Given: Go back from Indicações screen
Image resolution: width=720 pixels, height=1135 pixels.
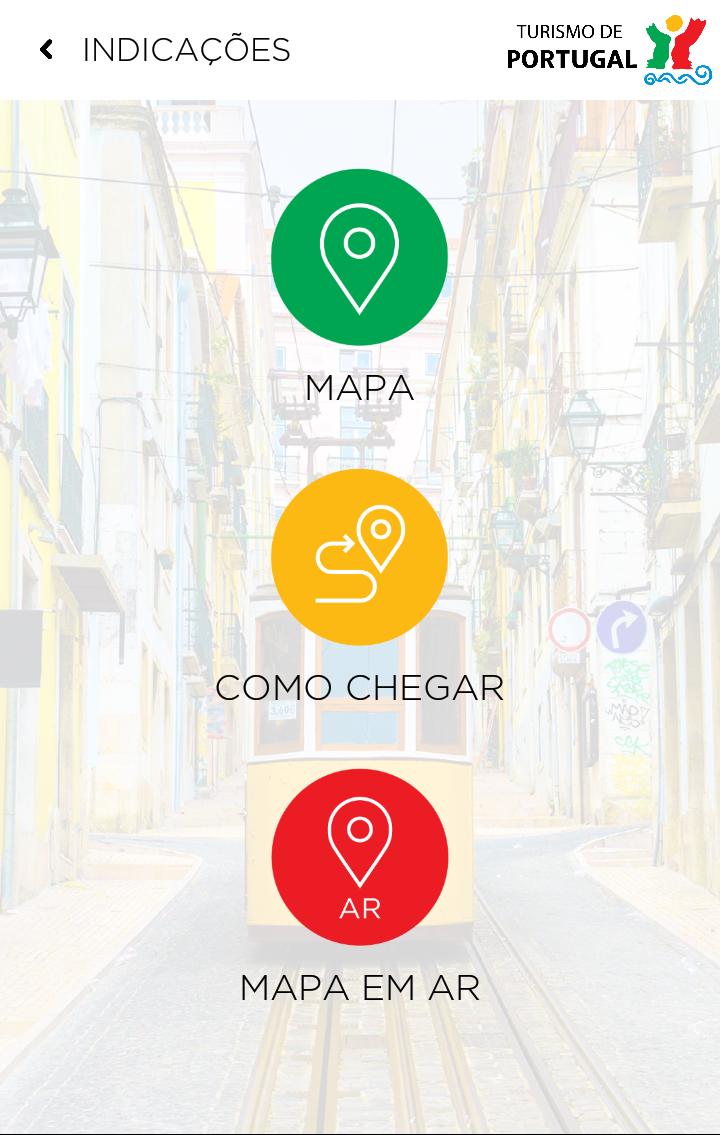Looking at the screenshot, I should coord(46,49).
